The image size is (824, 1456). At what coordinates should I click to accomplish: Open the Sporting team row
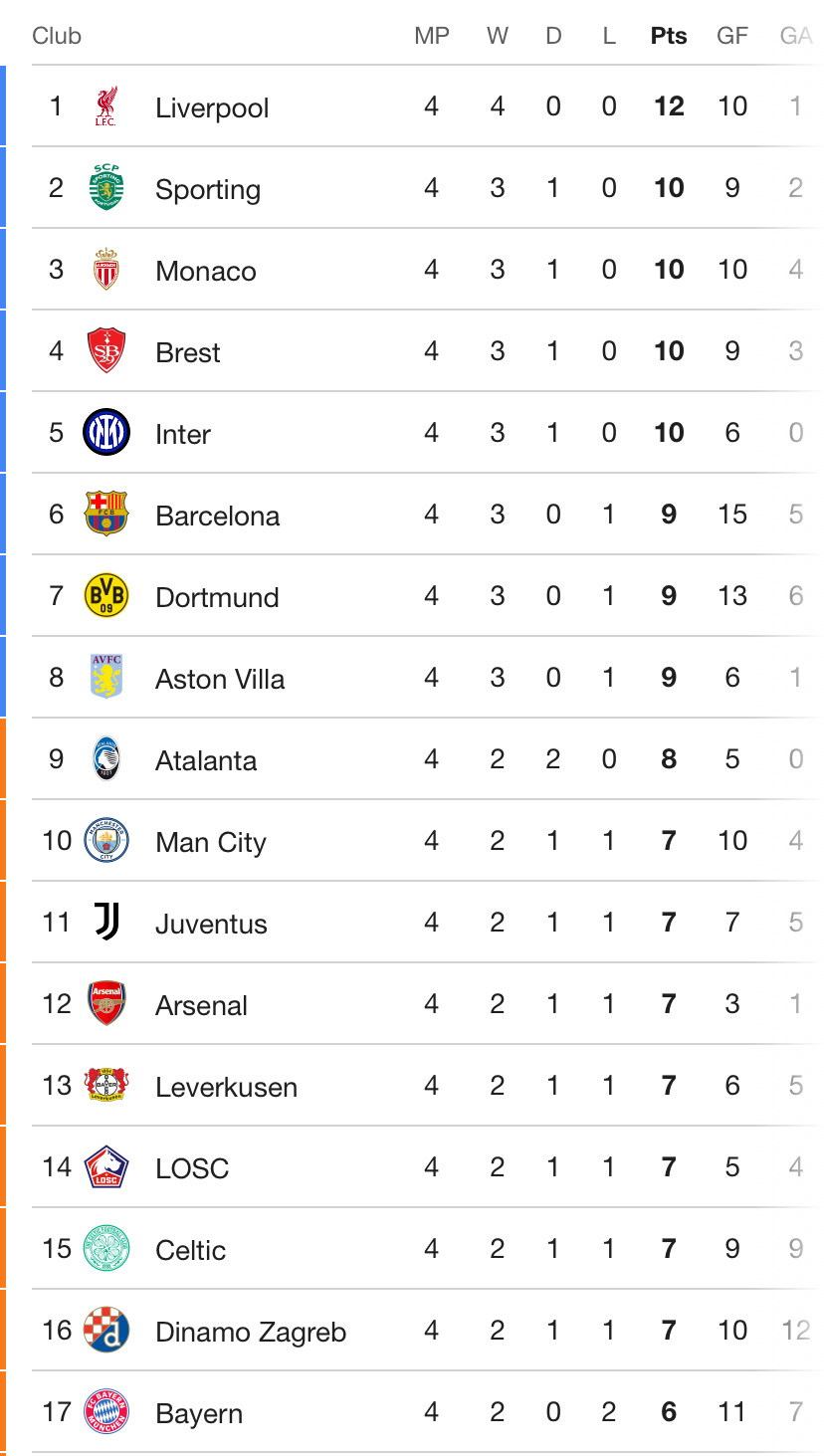428,188
